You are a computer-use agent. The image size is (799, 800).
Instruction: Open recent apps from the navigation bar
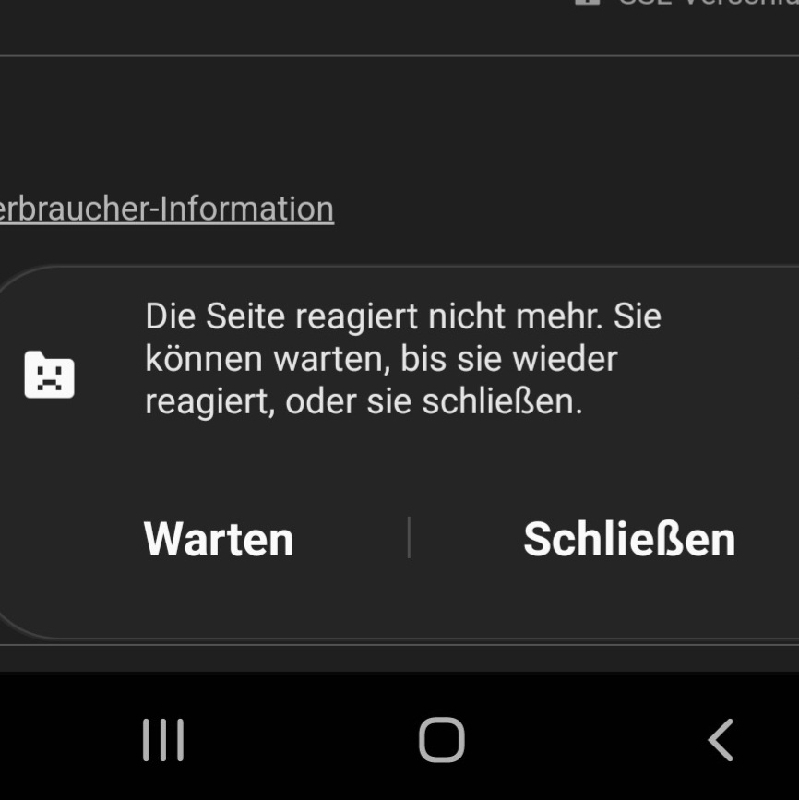[163, 741]
